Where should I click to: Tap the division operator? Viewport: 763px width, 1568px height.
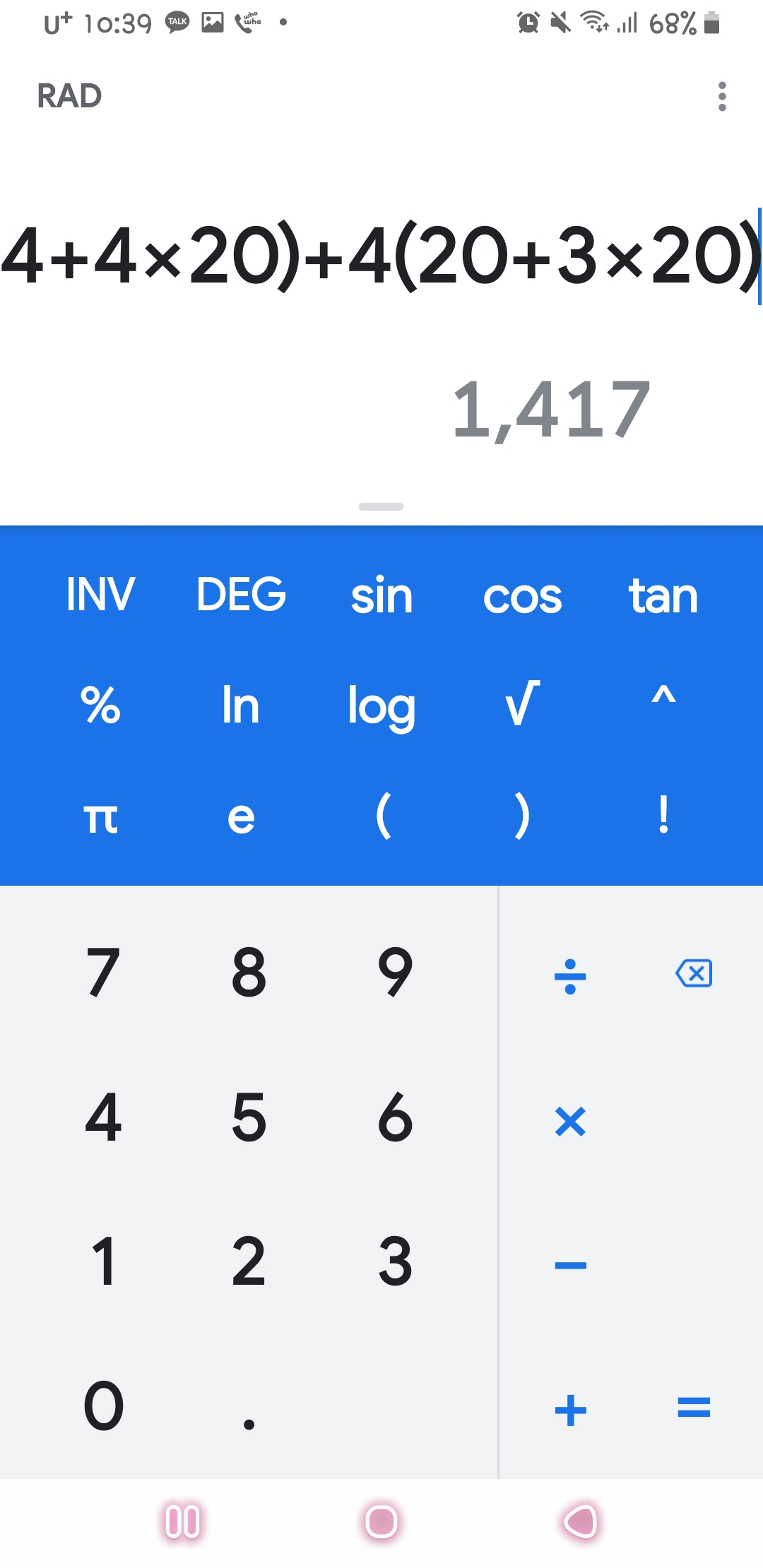point(570,975)
